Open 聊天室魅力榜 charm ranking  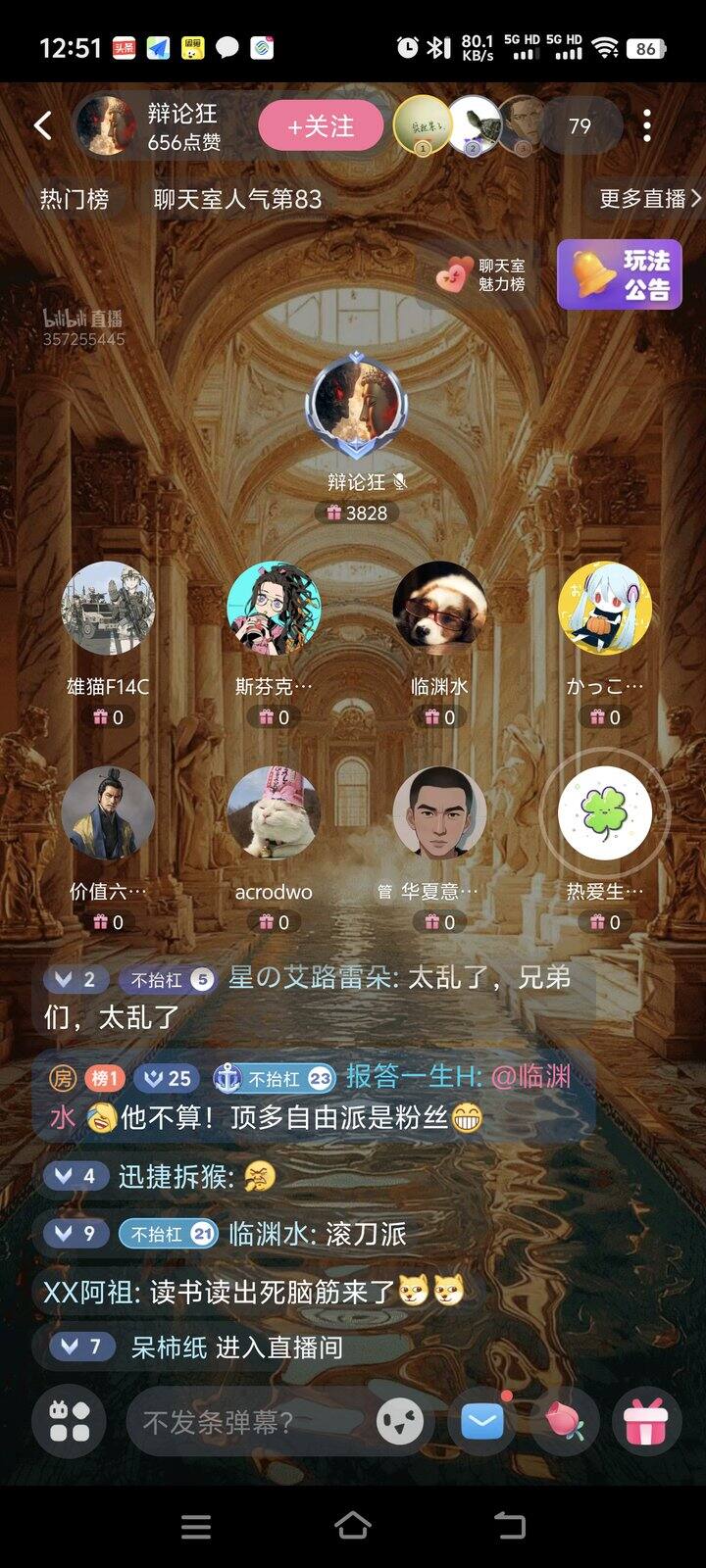click(x=481, y=274)
